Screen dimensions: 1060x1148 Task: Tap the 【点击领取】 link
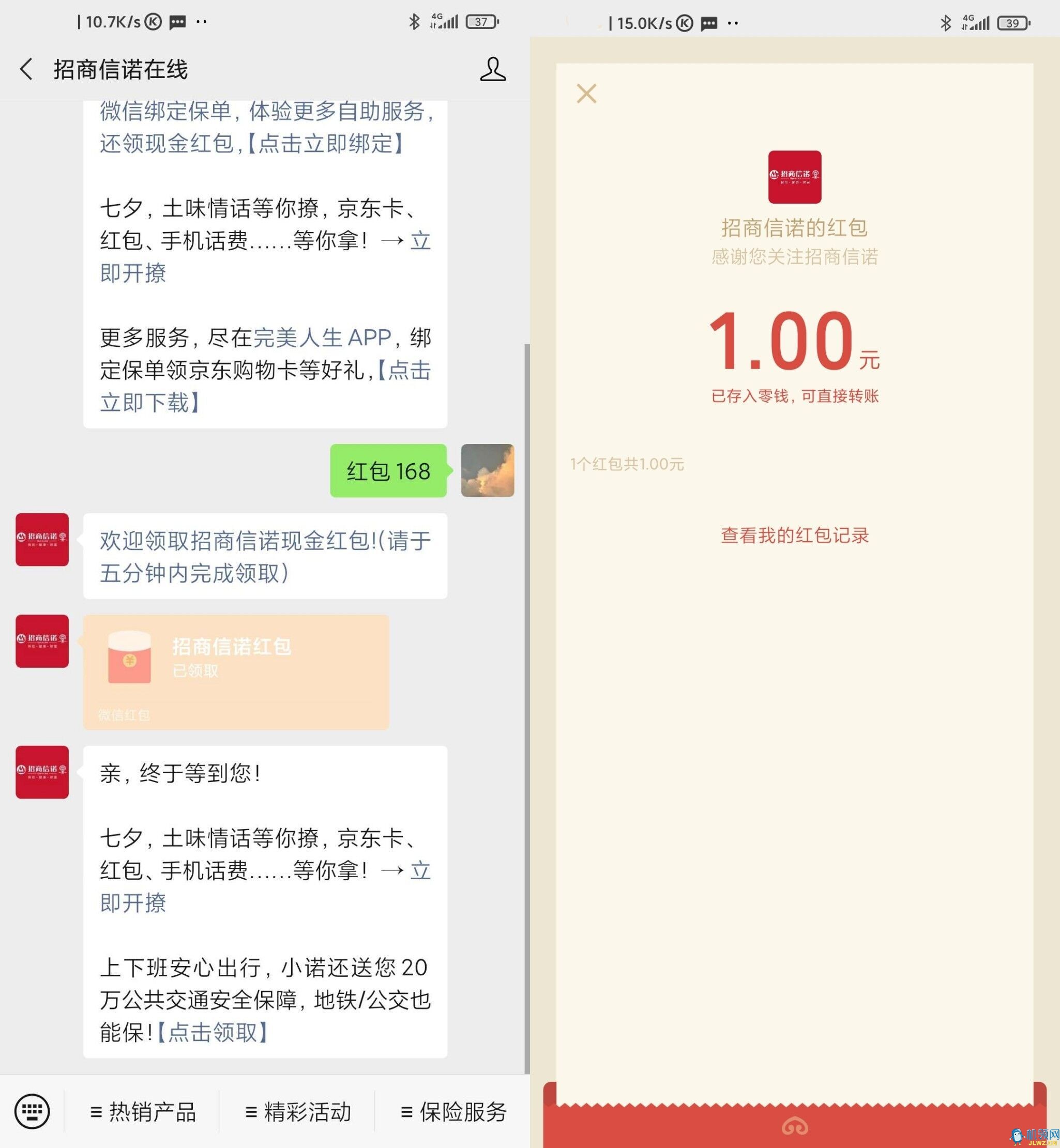[212, 1032]
